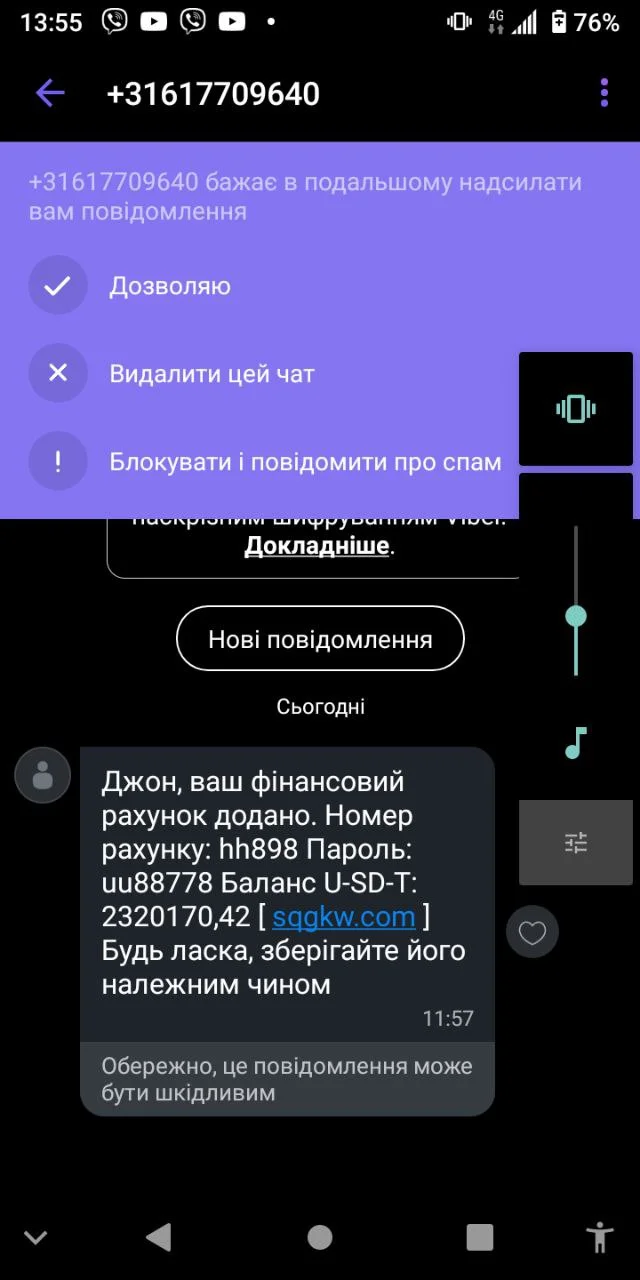The height and width of the screenshot is (1280, 640).
Task: Toggle the vibrate ringer mode icon
Action: coord(576,408)
